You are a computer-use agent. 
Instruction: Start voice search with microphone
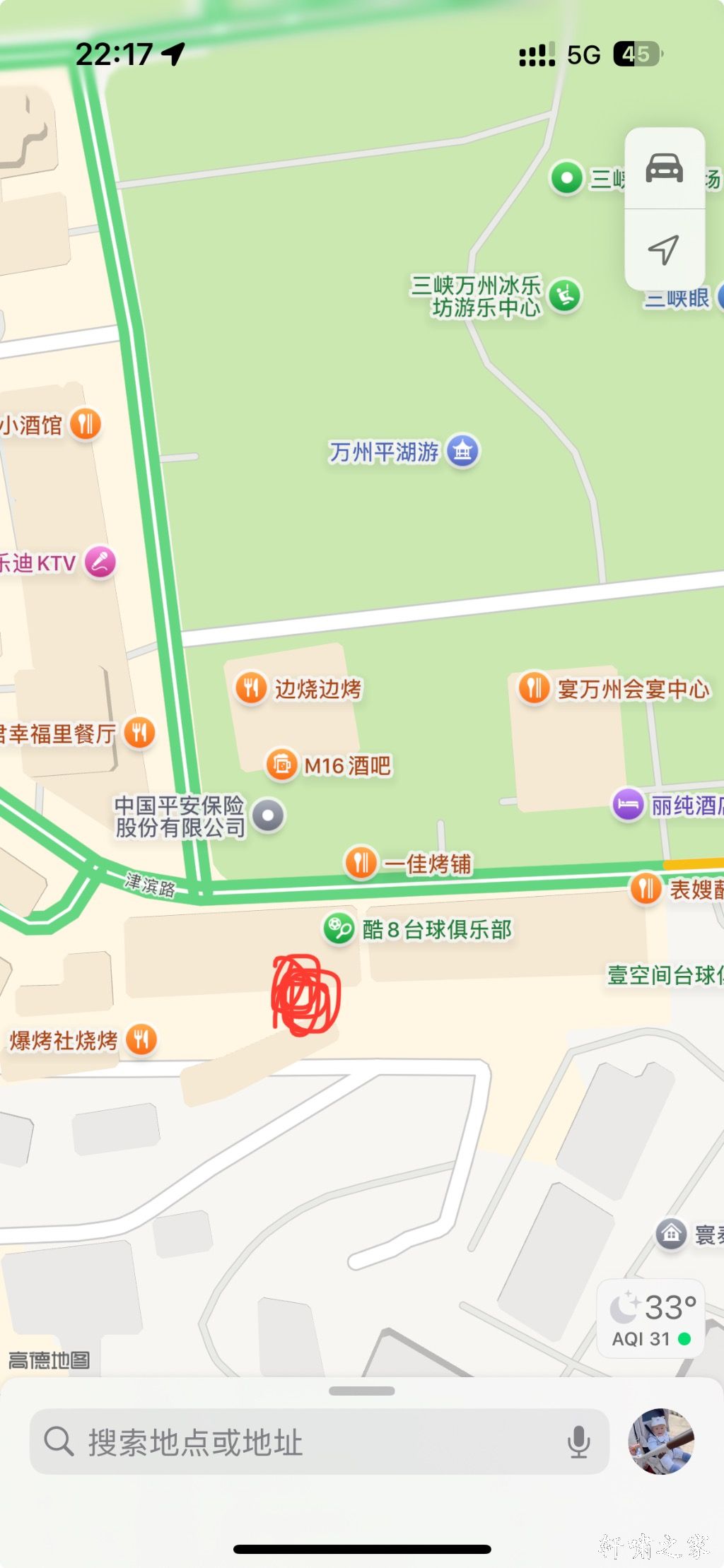(x=578, y=1442)
